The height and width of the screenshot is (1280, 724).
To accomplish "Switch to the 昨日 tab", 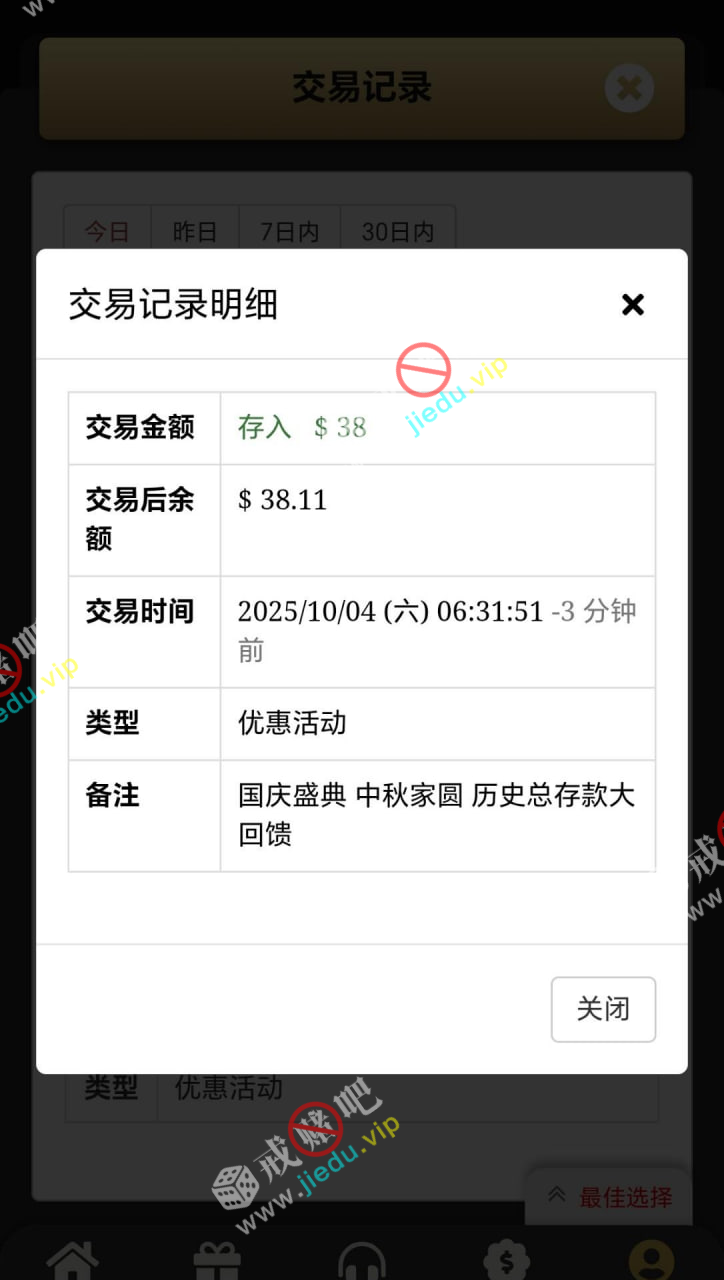I will click(195, 232).
